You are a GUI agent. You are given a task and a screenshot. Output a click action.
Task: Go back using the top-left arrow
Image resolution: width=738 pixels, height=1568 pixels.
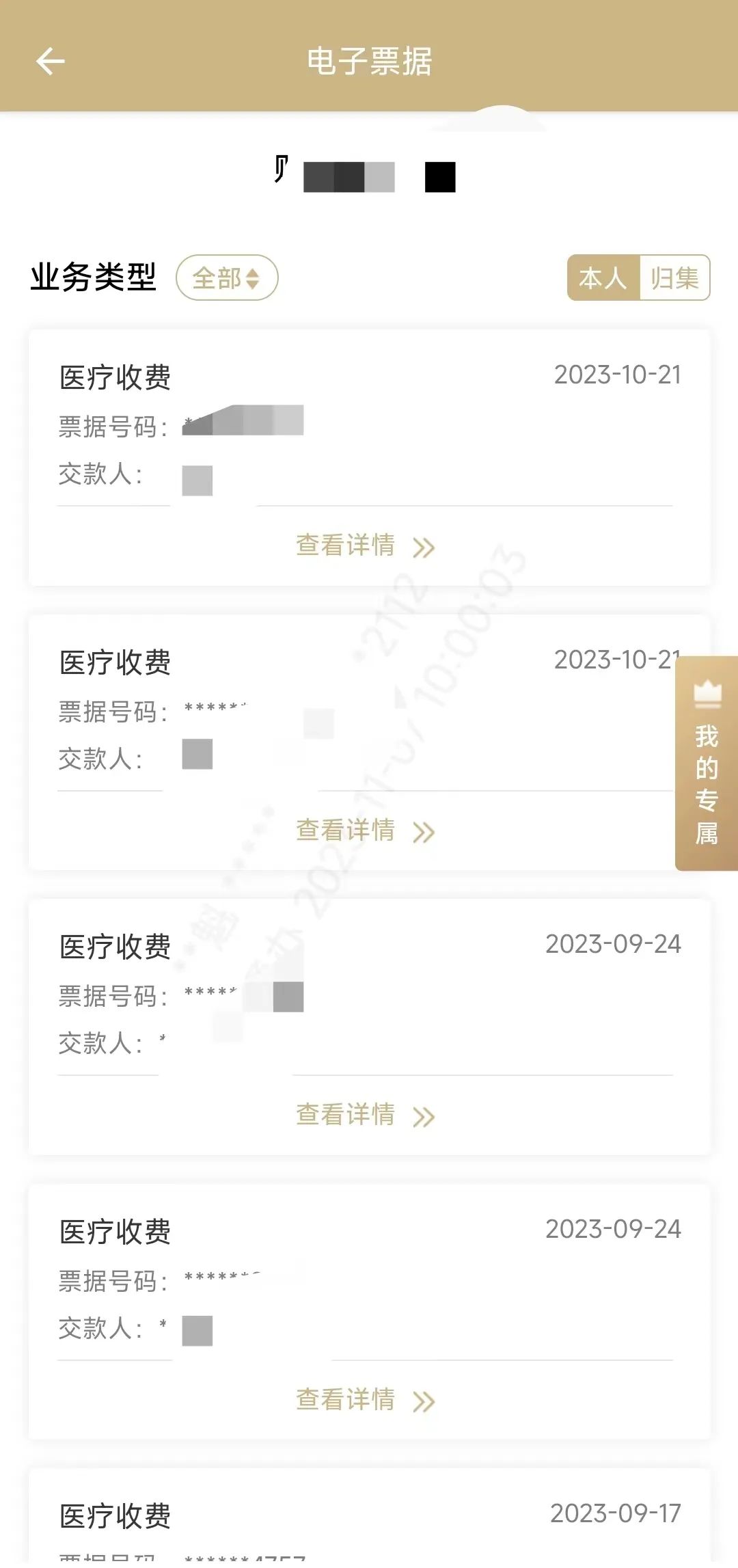pos(50,62)
